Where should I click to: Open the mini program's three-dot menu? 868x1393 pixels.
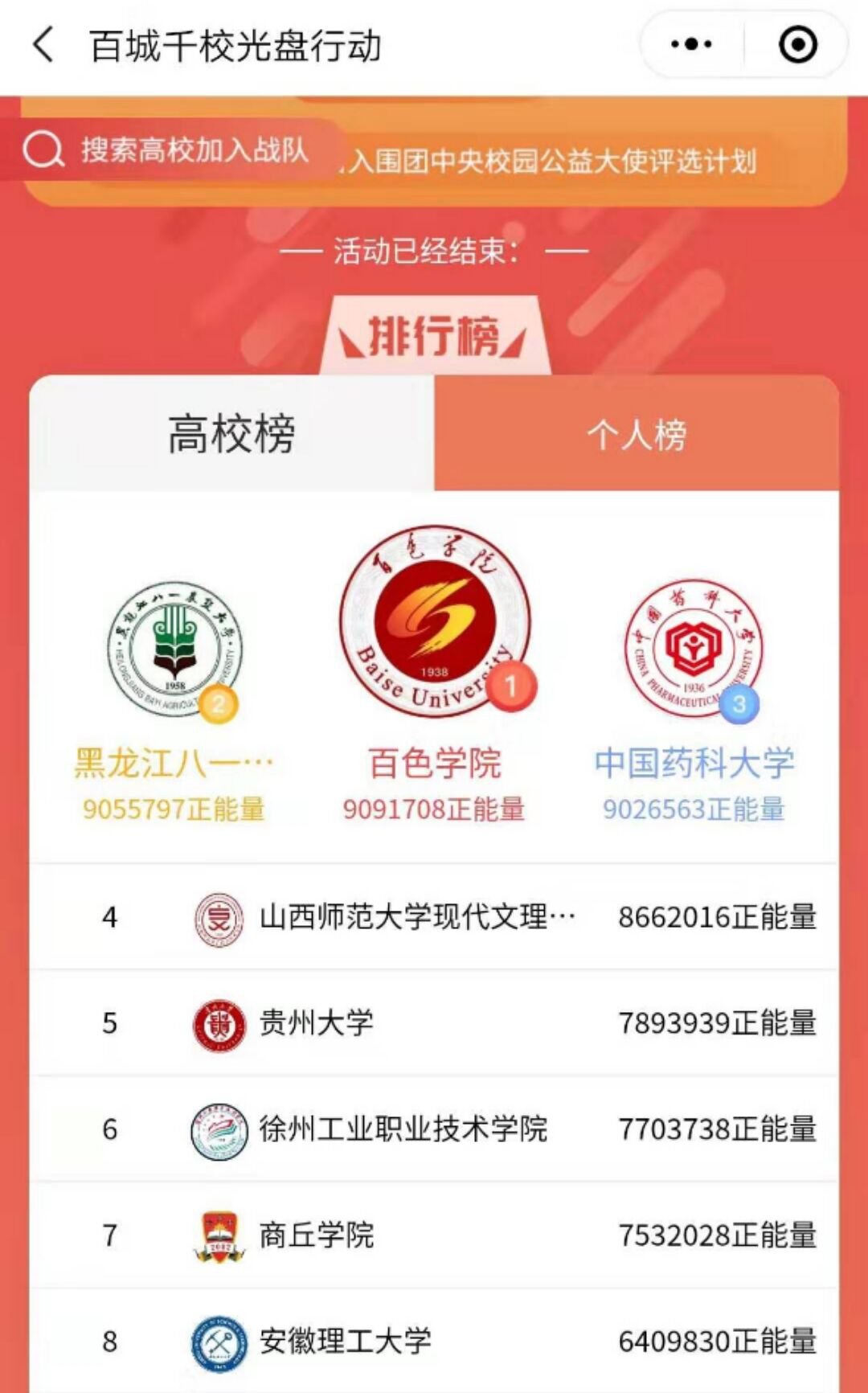[x=691, y=45]
